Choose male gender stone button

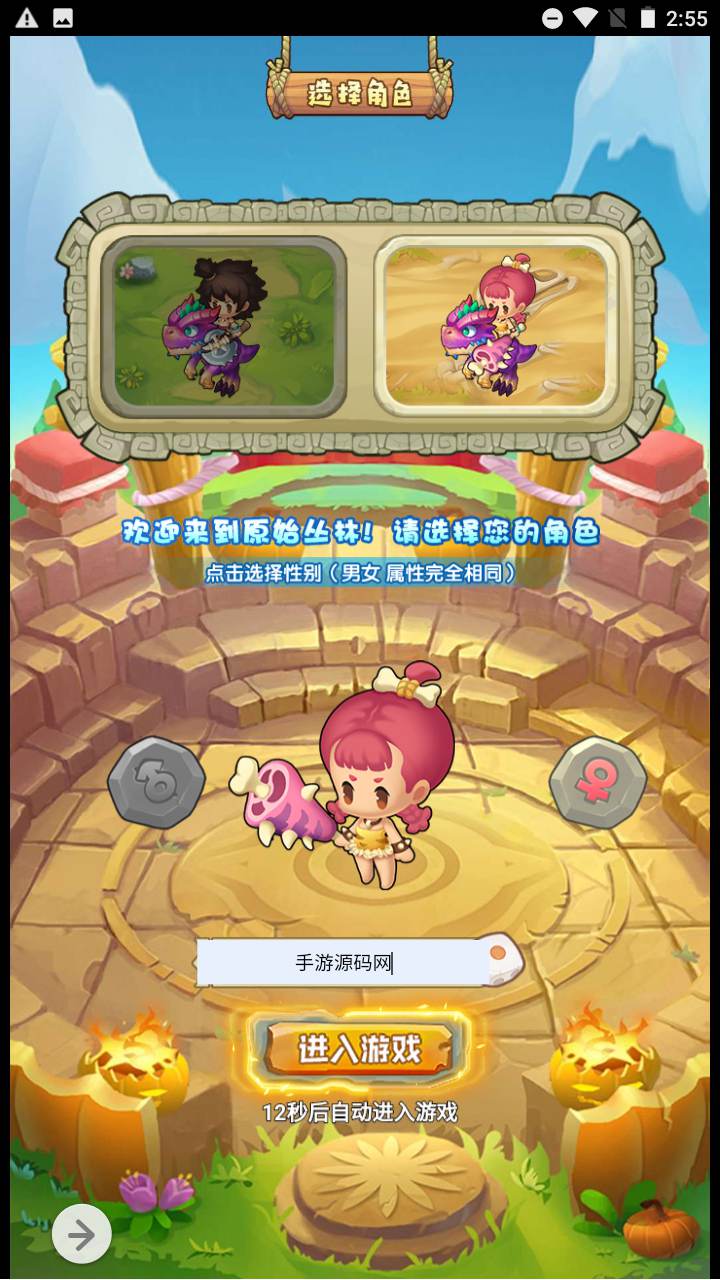pos(156,783)
